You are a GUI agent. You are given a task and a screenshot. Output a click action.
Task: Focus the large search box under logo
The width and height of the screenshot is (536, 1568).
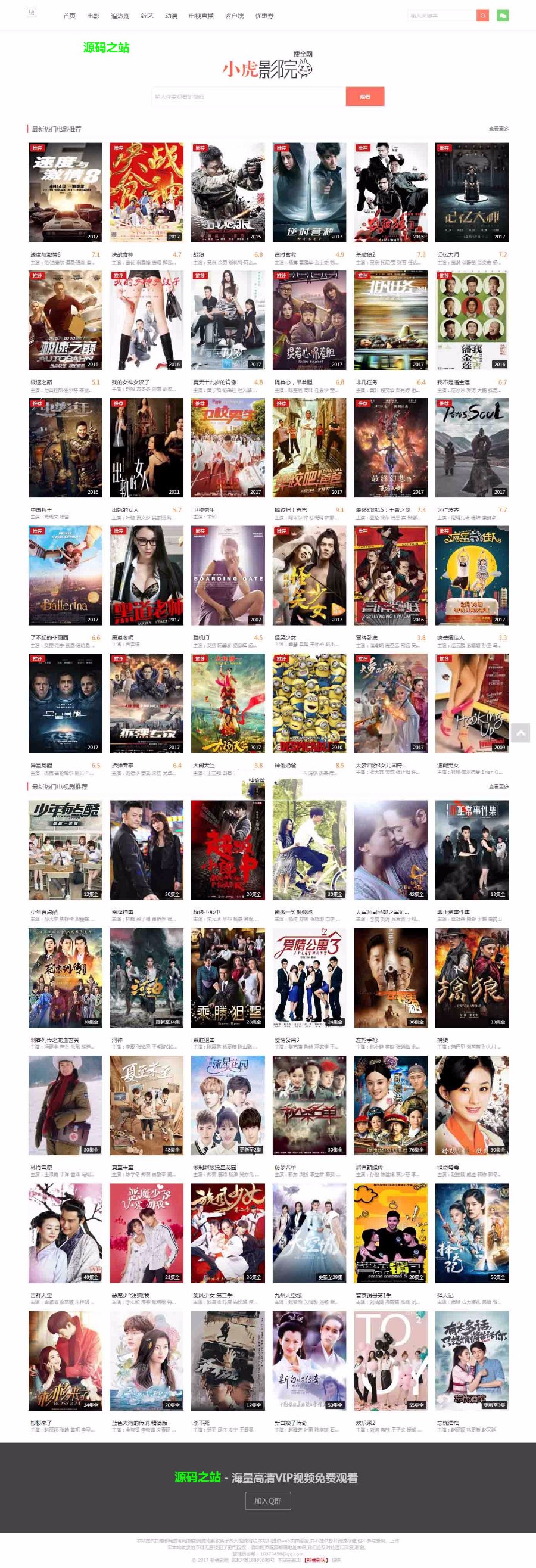point(248,96)
